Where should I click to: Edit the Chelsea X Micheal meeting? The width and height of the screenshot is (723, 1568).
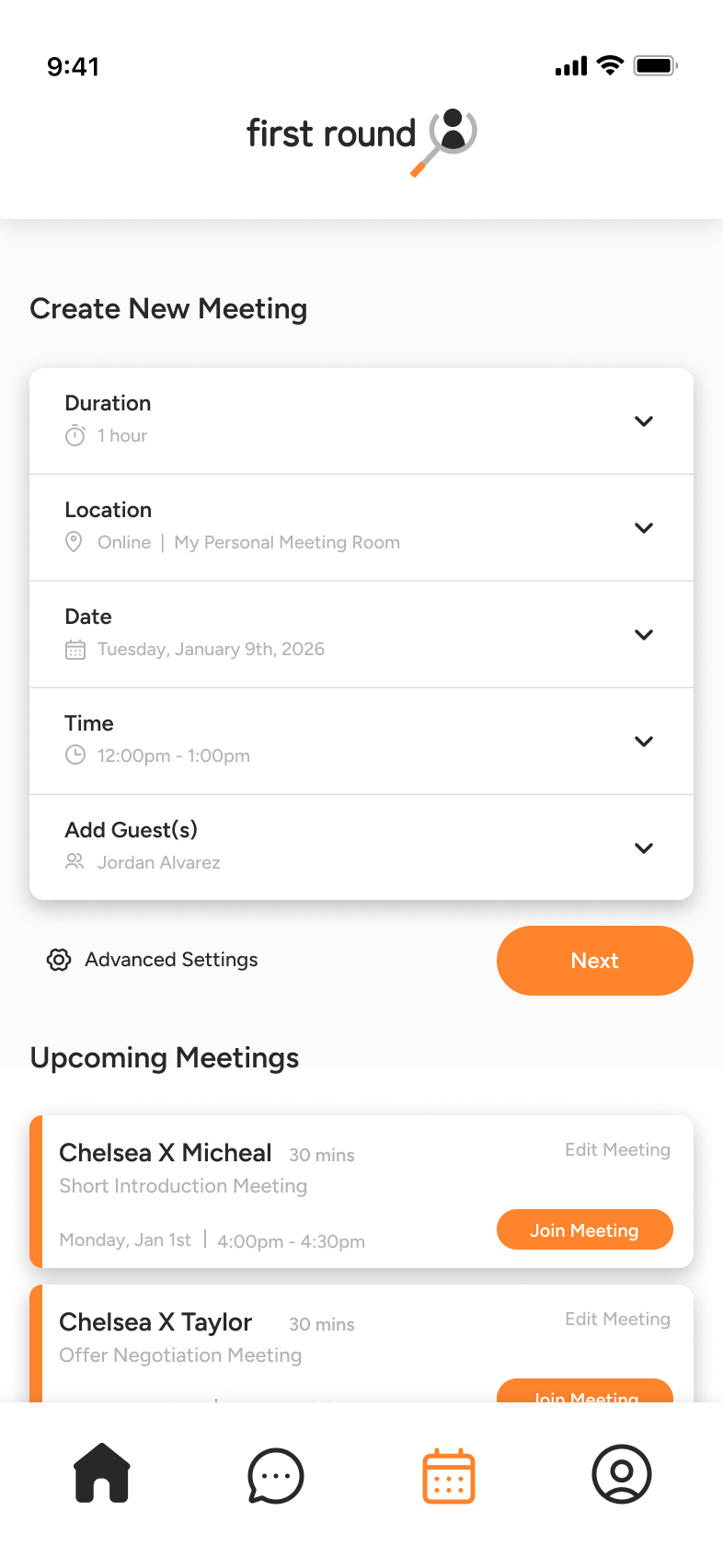pyautogui.click(x=617, y=1150)
